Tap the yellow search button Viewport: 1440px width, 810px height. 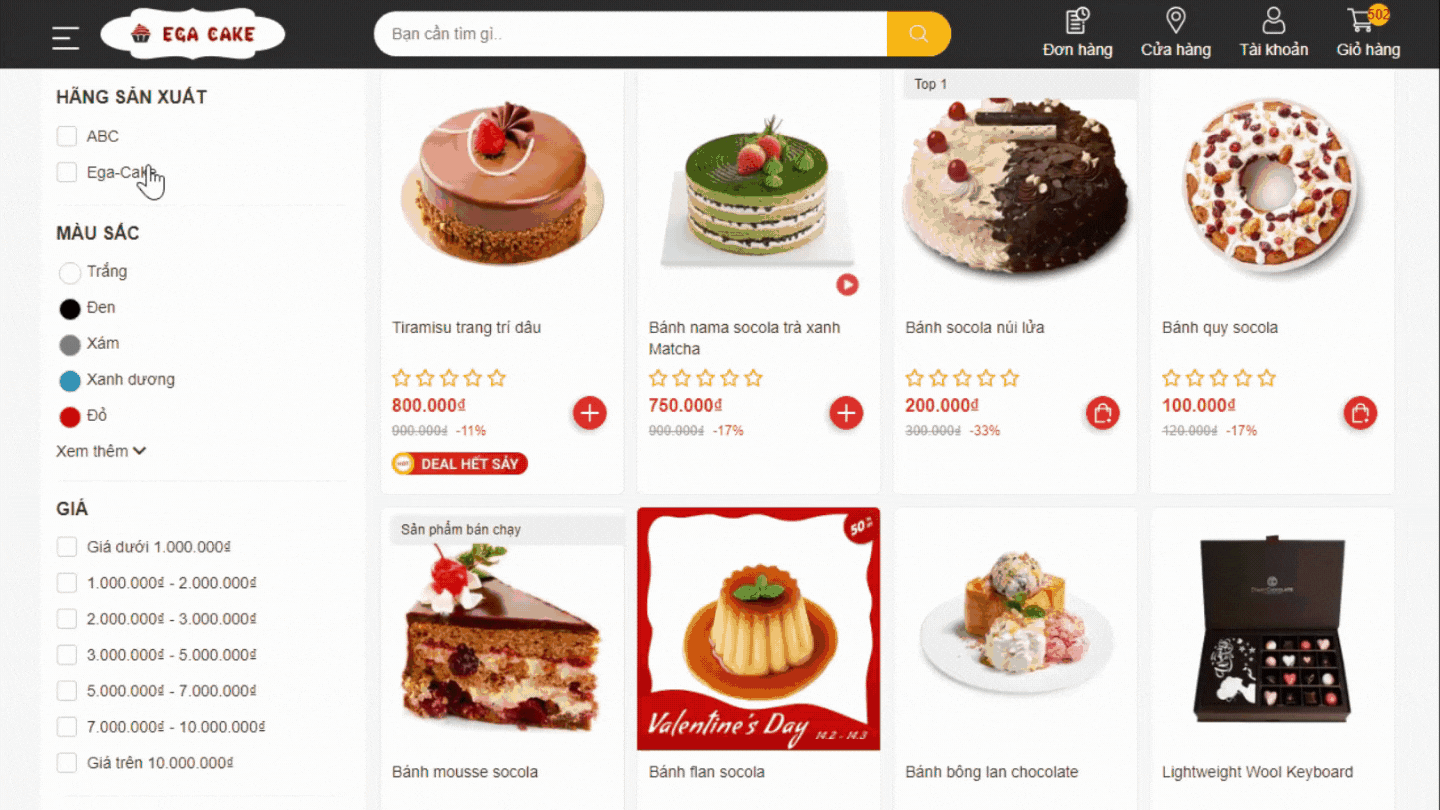tap(918, 34)
